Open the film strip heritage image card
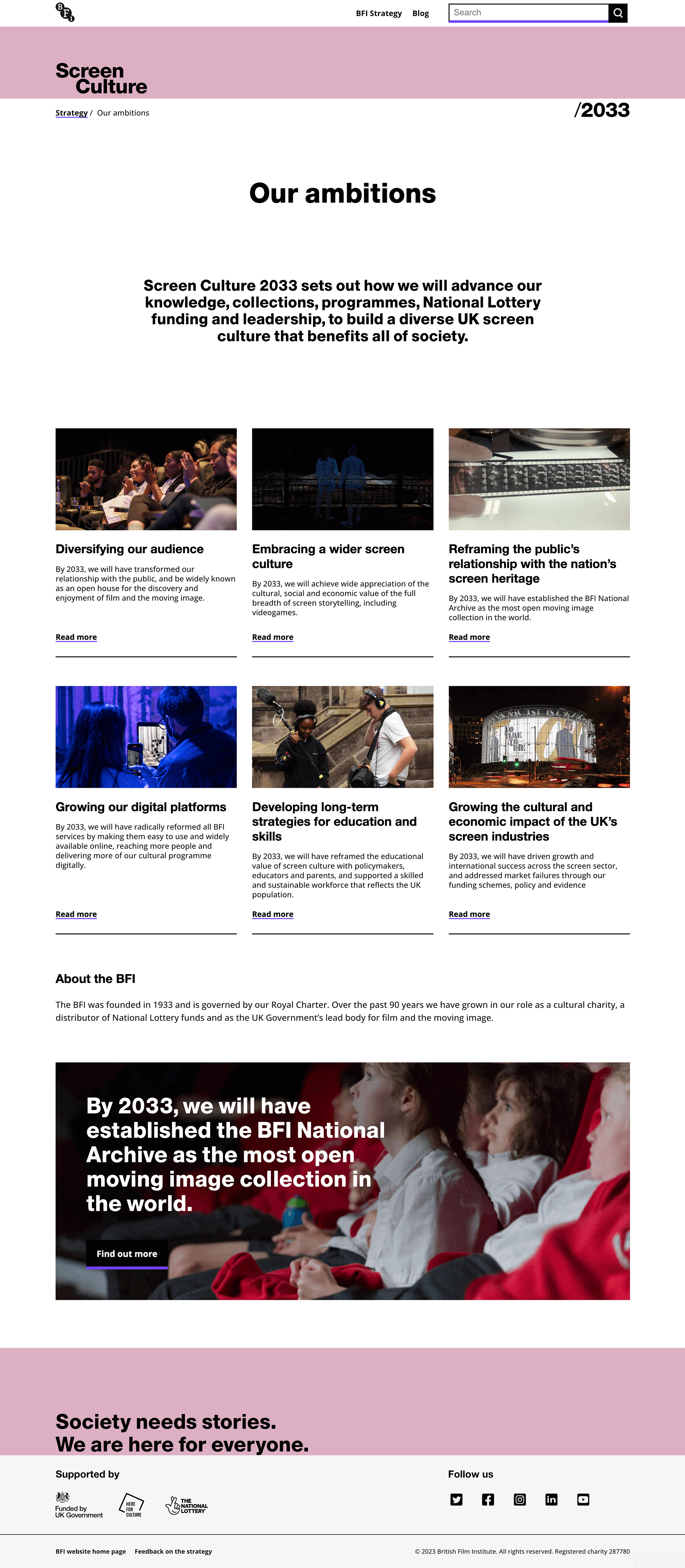This screenshot has height=1568, width=685. point(539,479)
